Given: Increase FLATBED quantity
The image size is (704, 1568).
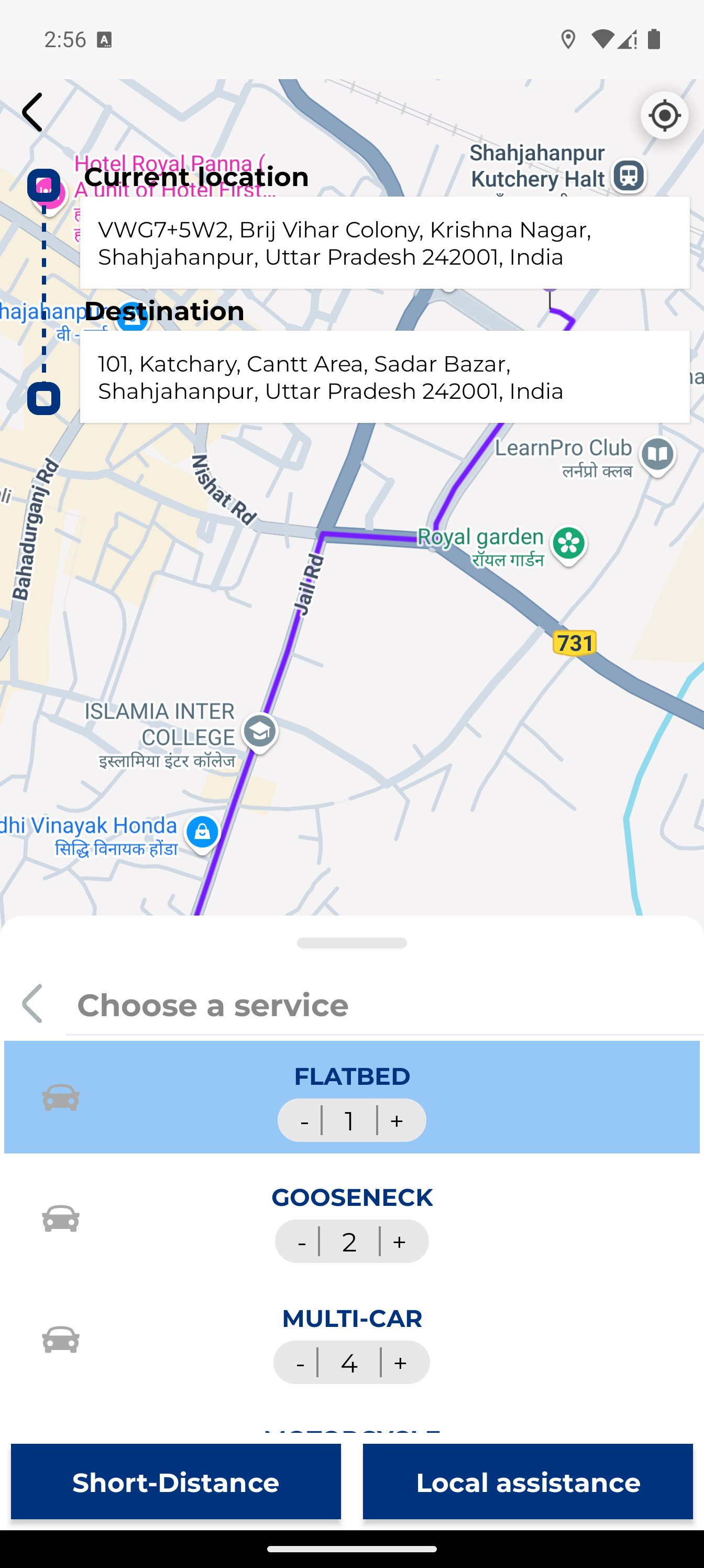Looking at the screenshot, I should (x=398, y=1120).
